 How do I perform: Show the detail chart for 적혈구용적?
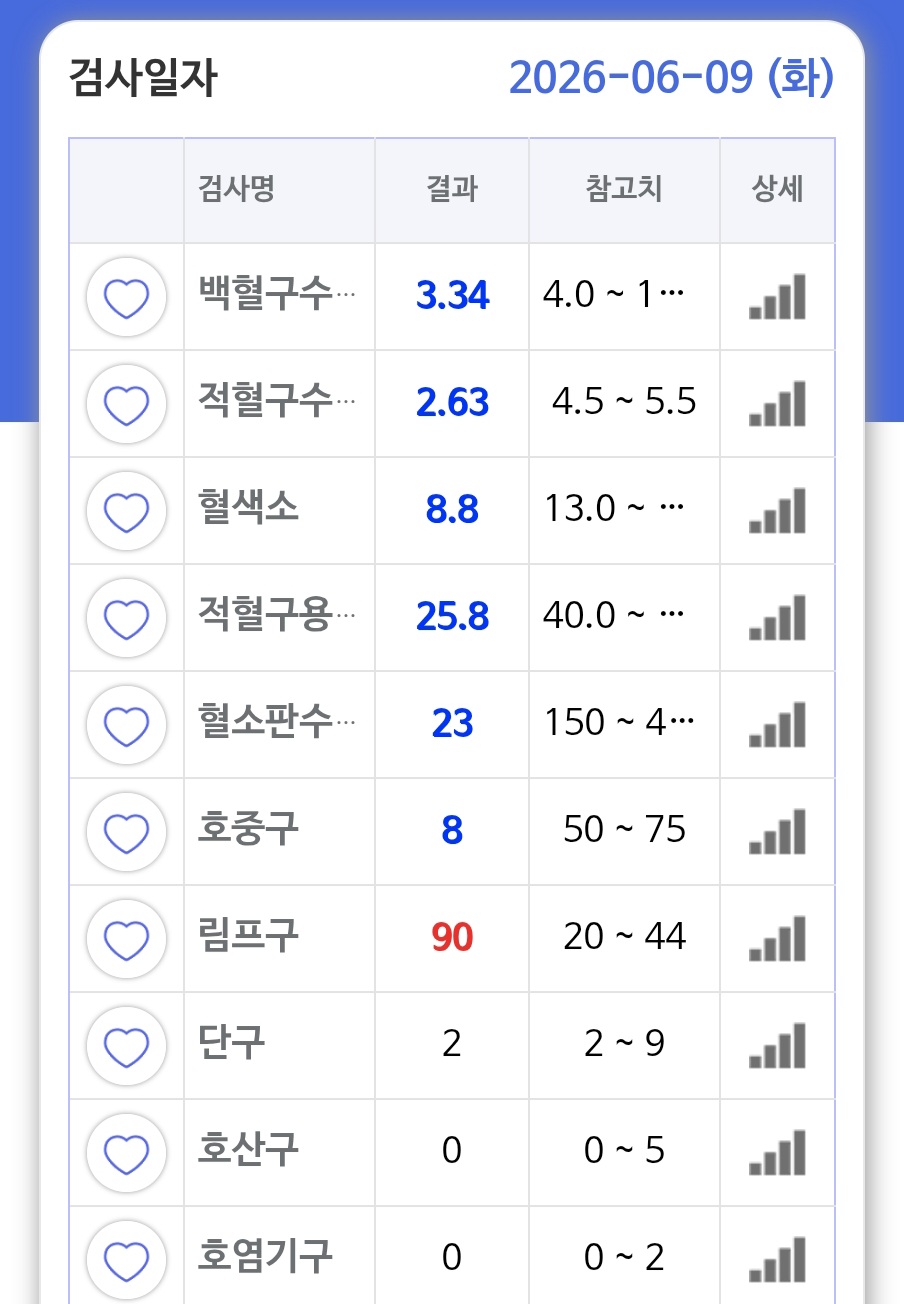[x=777, y=617]
